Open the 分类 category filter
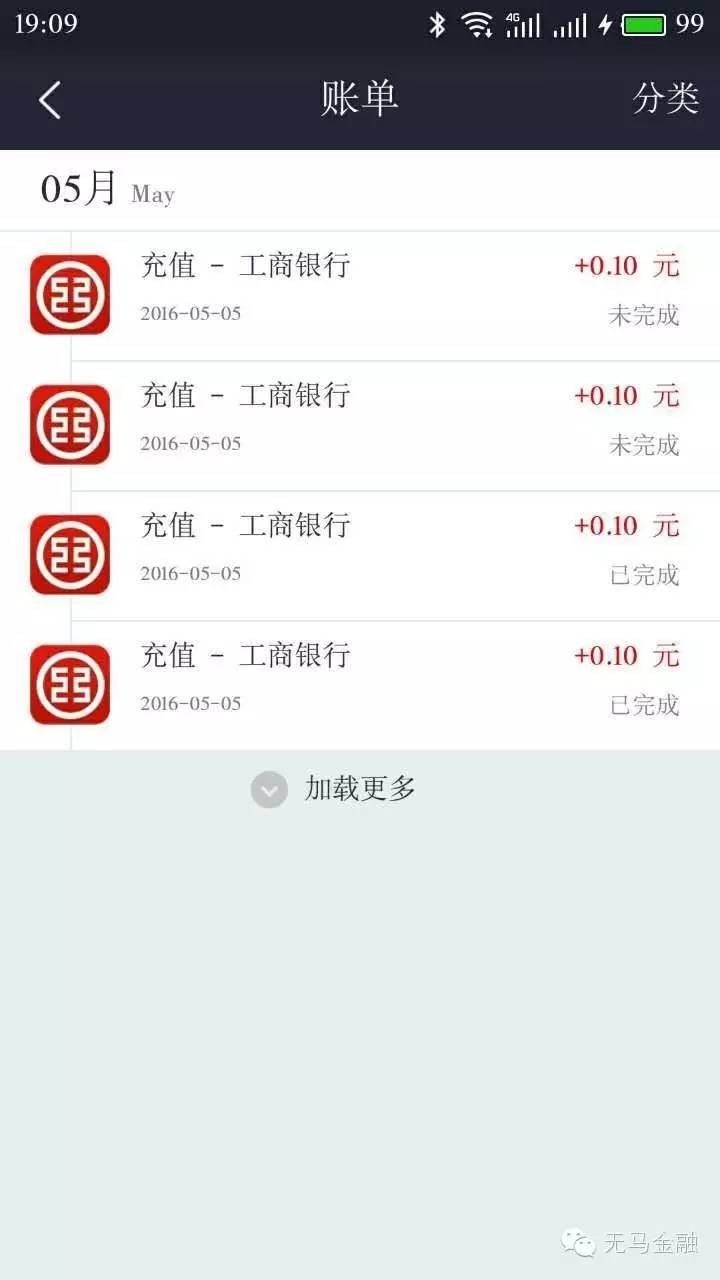Viewport: 720px width, 1280px height. tap(664, 100)
